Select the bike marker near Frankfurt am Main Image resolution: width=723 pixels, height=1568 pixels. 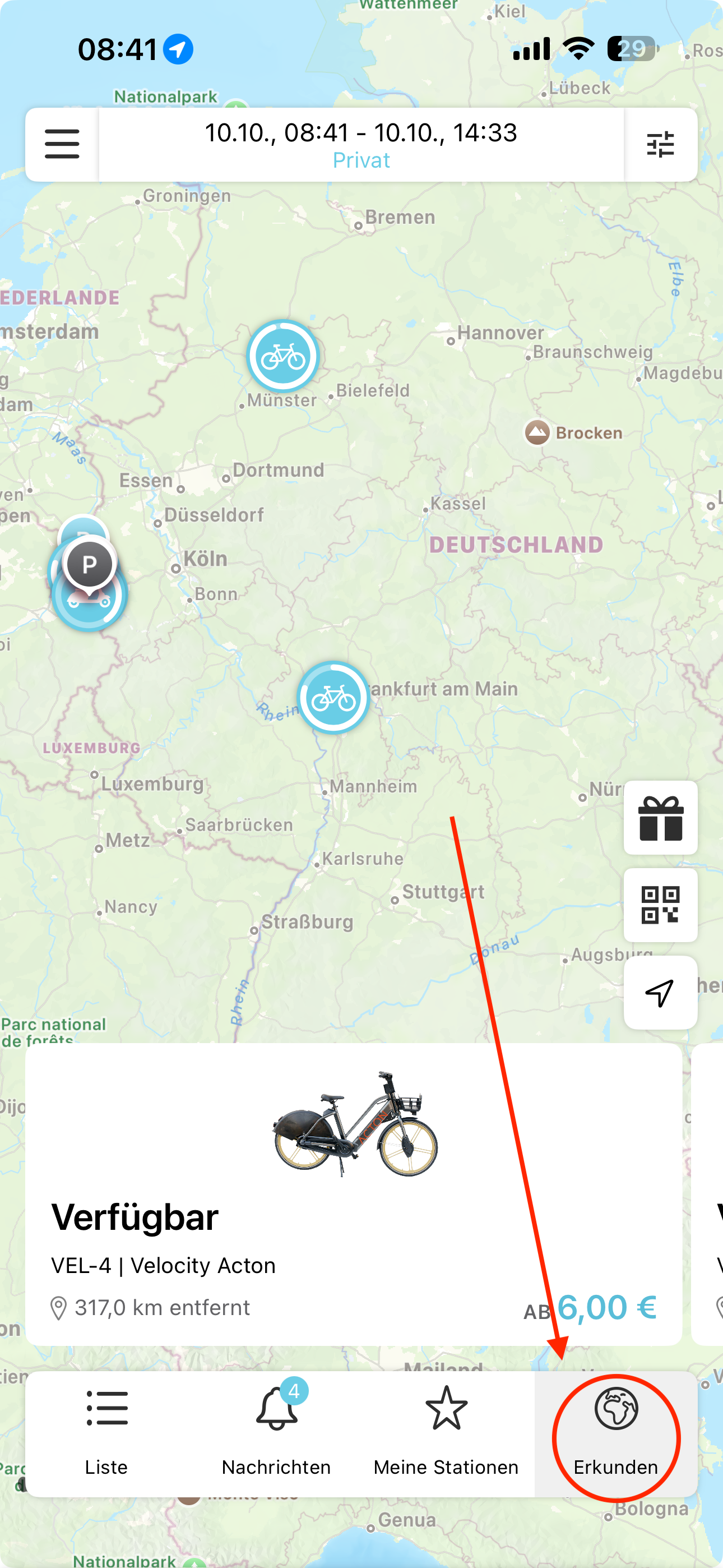point(333,698)
